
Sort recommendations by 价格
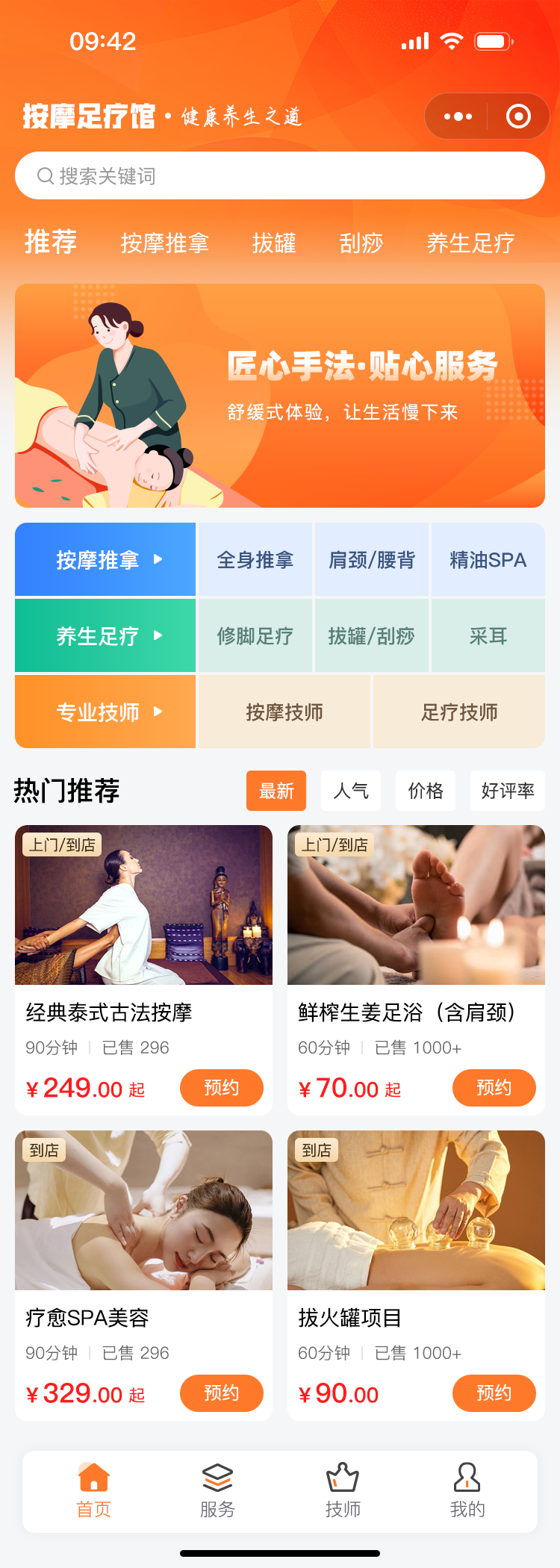pos(426,791)
